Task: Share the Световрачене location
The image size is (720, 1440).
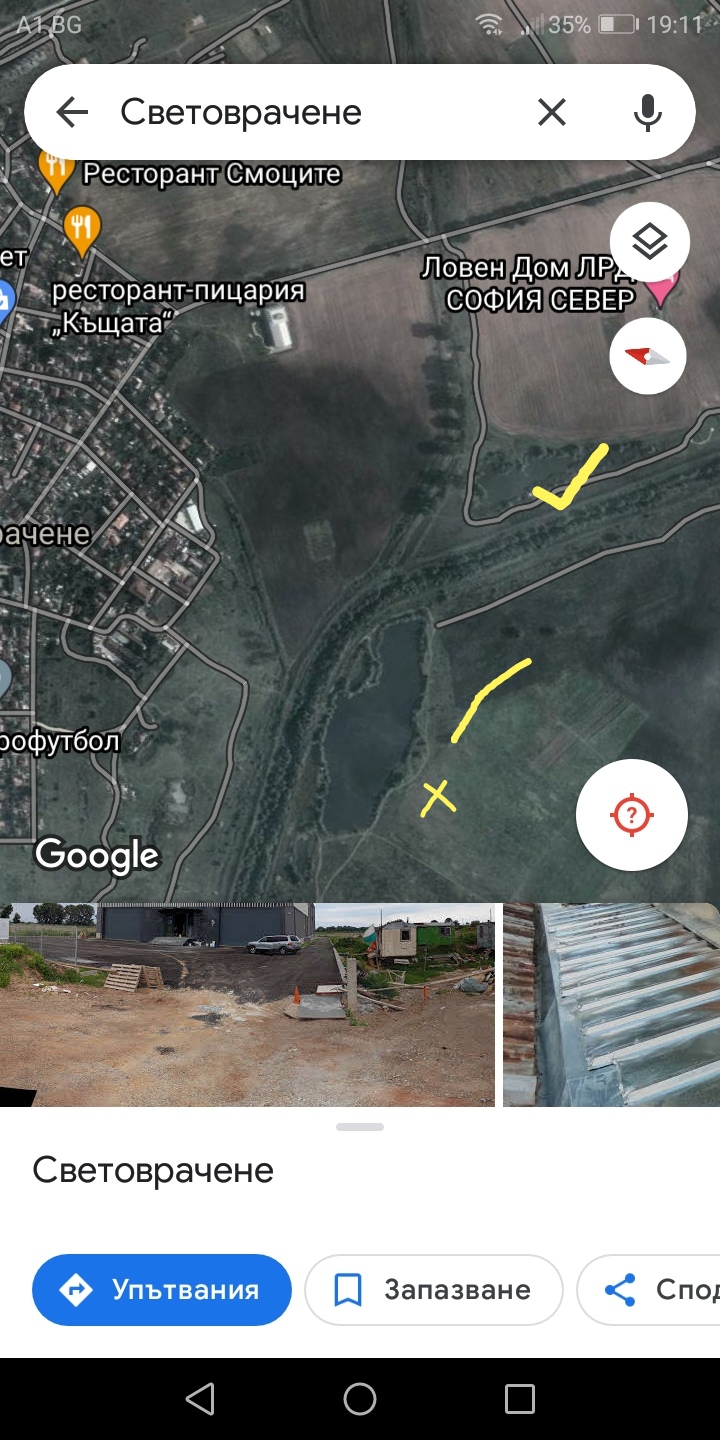Action: (x=650, y=1290)
